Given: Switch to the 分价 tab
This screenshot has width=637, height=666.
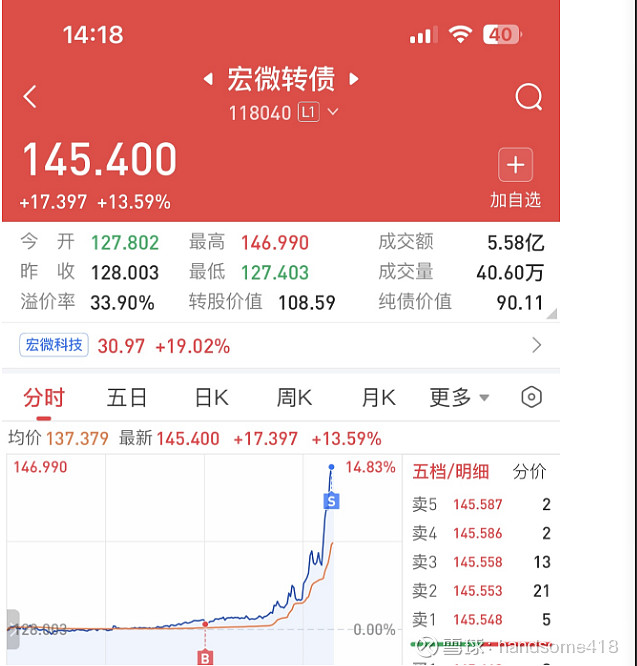Looking at the screenshot, I should [530, 471].
